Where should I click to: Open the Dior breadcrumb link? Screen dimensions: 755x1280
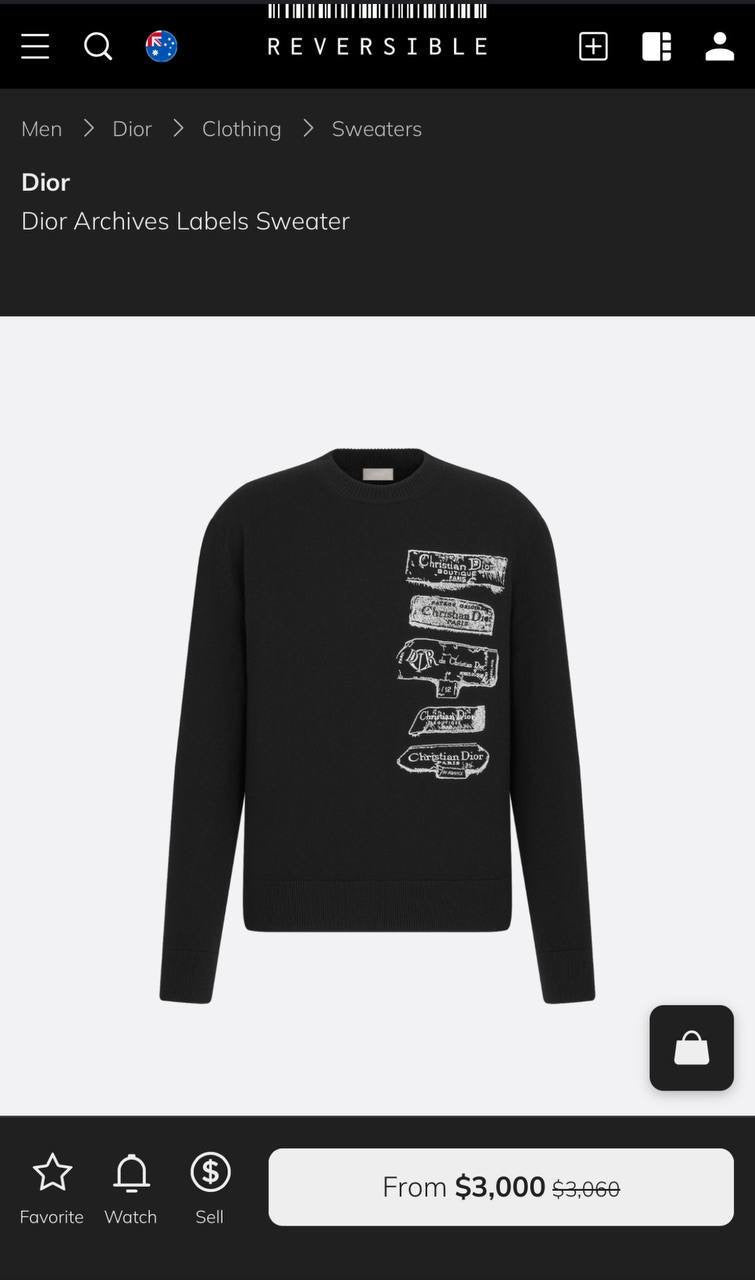point(132,129)
